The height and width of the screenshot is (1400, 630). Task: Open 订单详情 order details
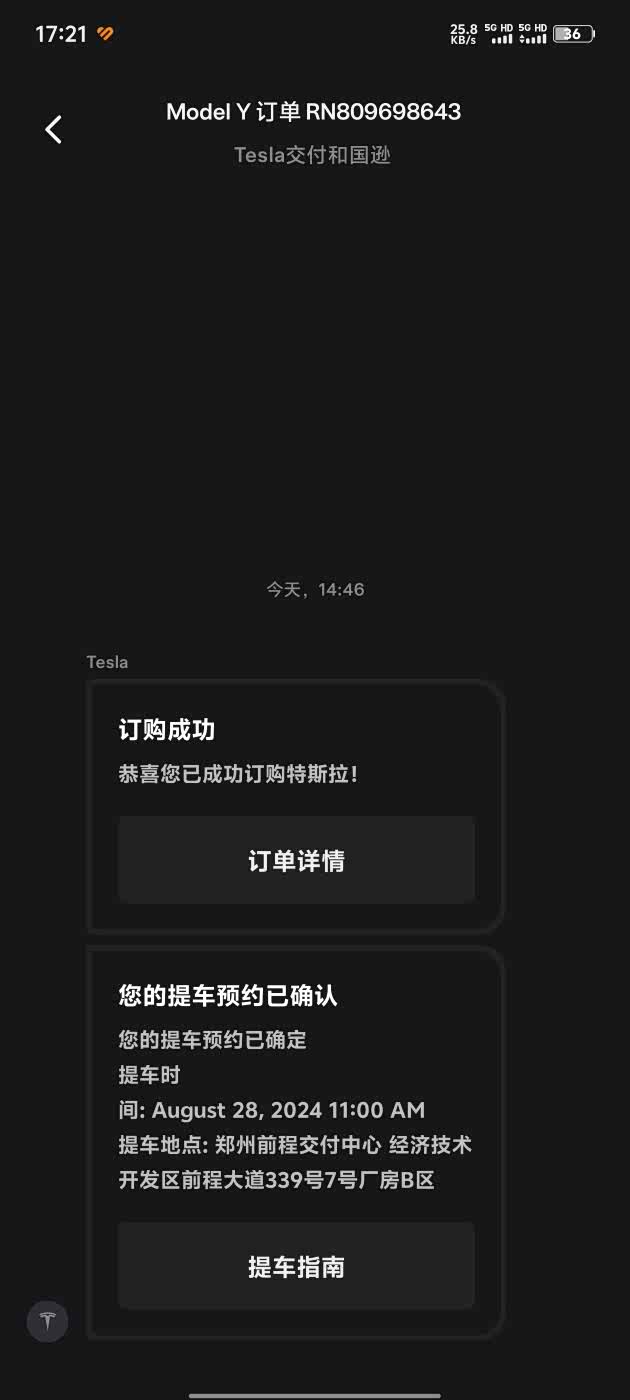point(296,861)
